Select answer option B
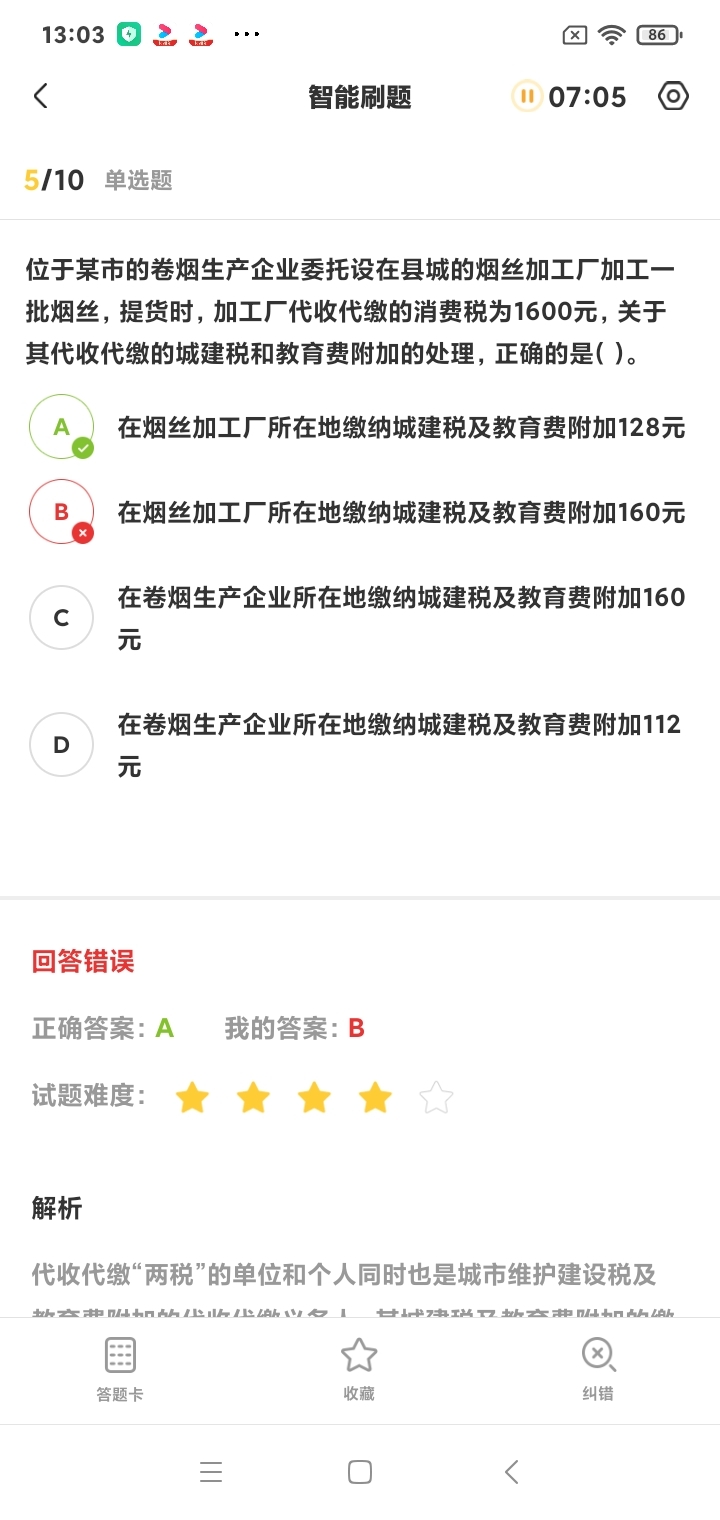720x1520 pixels. click(62, 512)
